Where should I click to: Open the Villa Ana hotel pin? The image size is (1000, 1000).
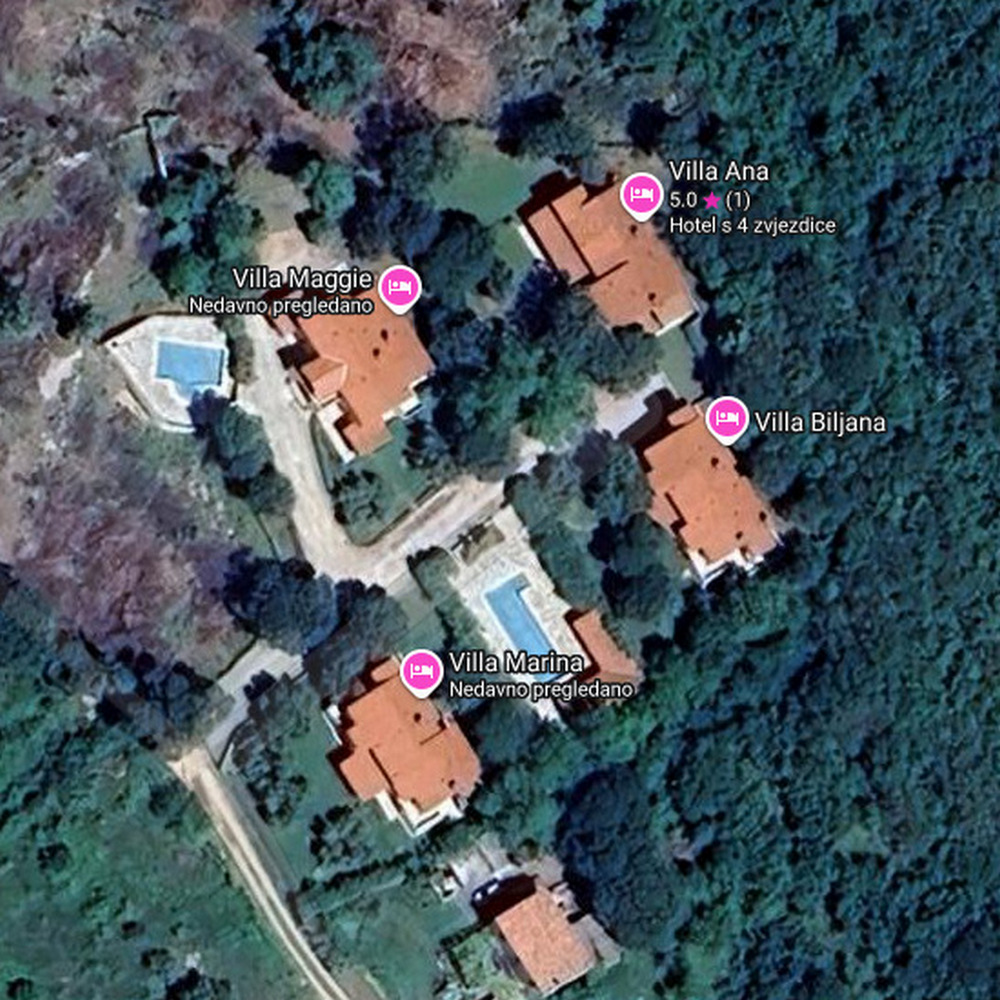[x=640, y=192]
